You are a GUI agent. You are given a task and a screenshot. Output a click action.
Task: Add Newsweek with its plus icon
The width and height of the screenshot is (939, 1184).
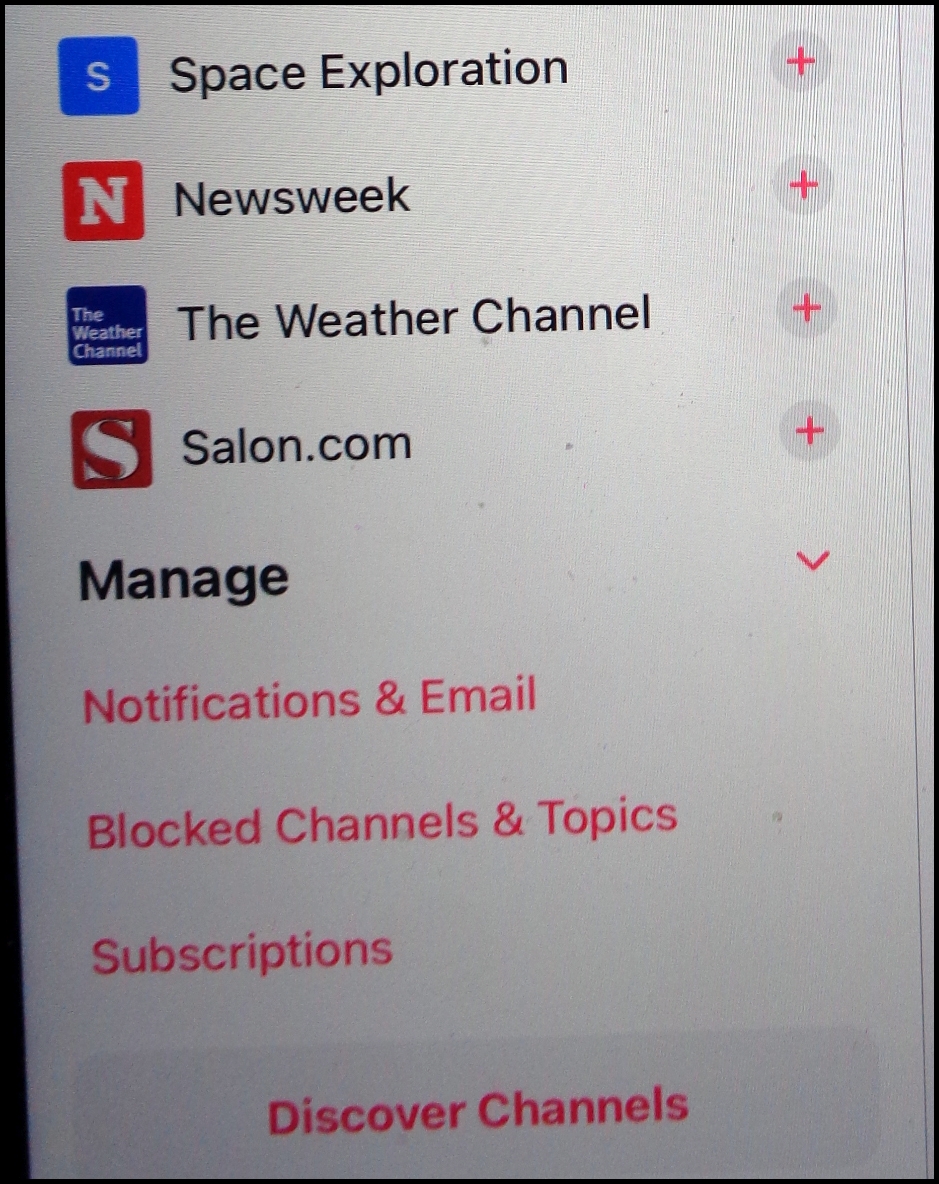point(803,185)
